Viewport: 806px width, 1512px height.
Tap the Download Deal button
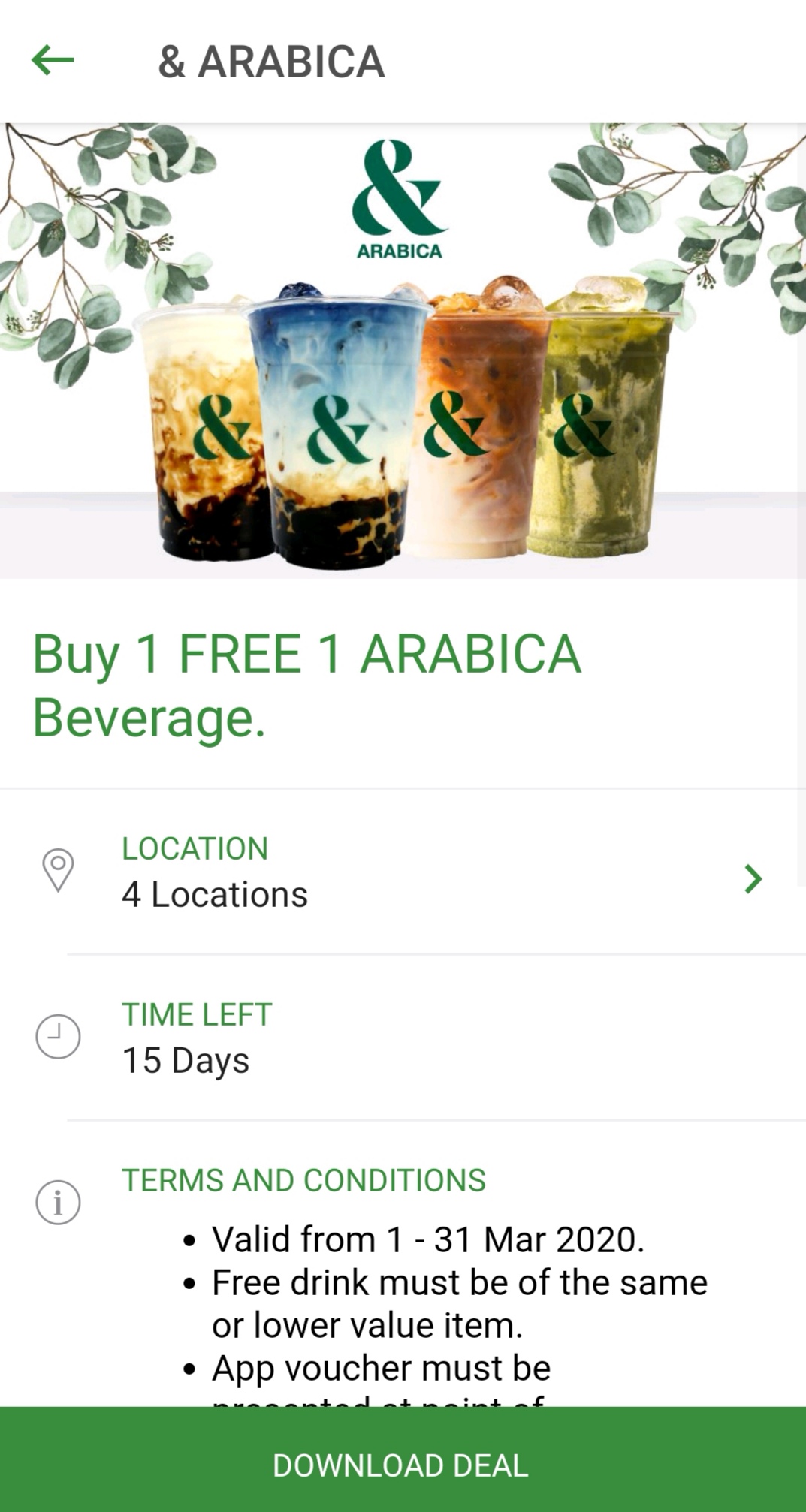[403, 1463]
